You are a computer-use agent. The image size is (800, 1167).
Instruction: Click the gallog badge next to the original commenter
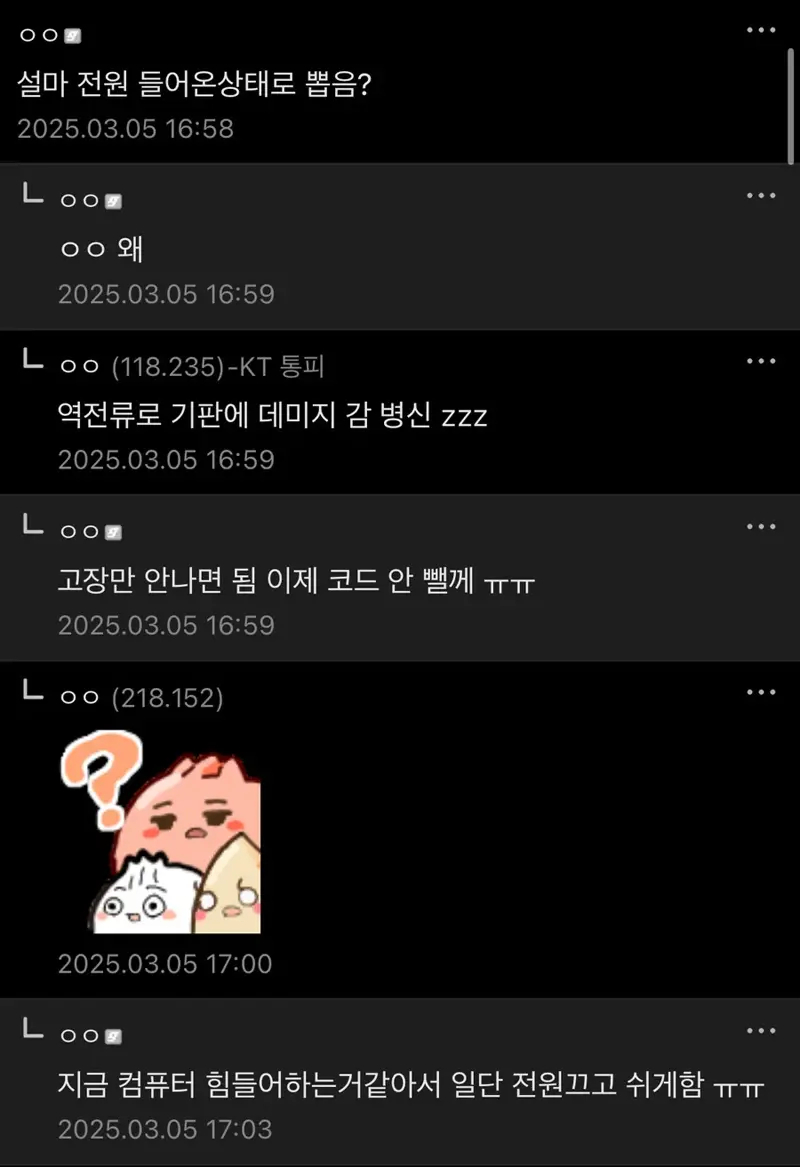pos(70,35)
